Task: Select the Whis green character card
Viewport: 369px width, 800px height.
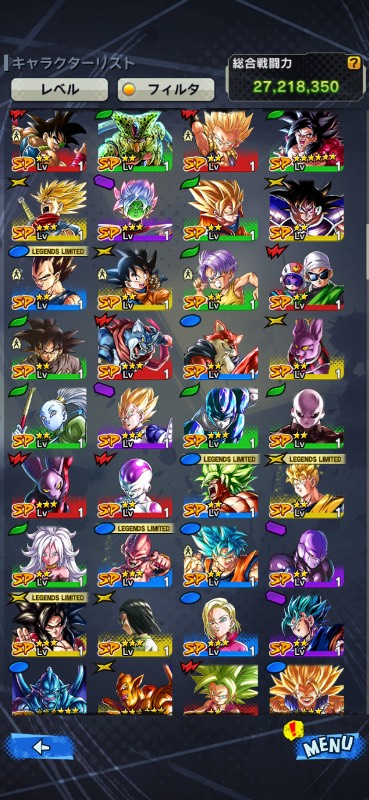Action: coord(49,417)
